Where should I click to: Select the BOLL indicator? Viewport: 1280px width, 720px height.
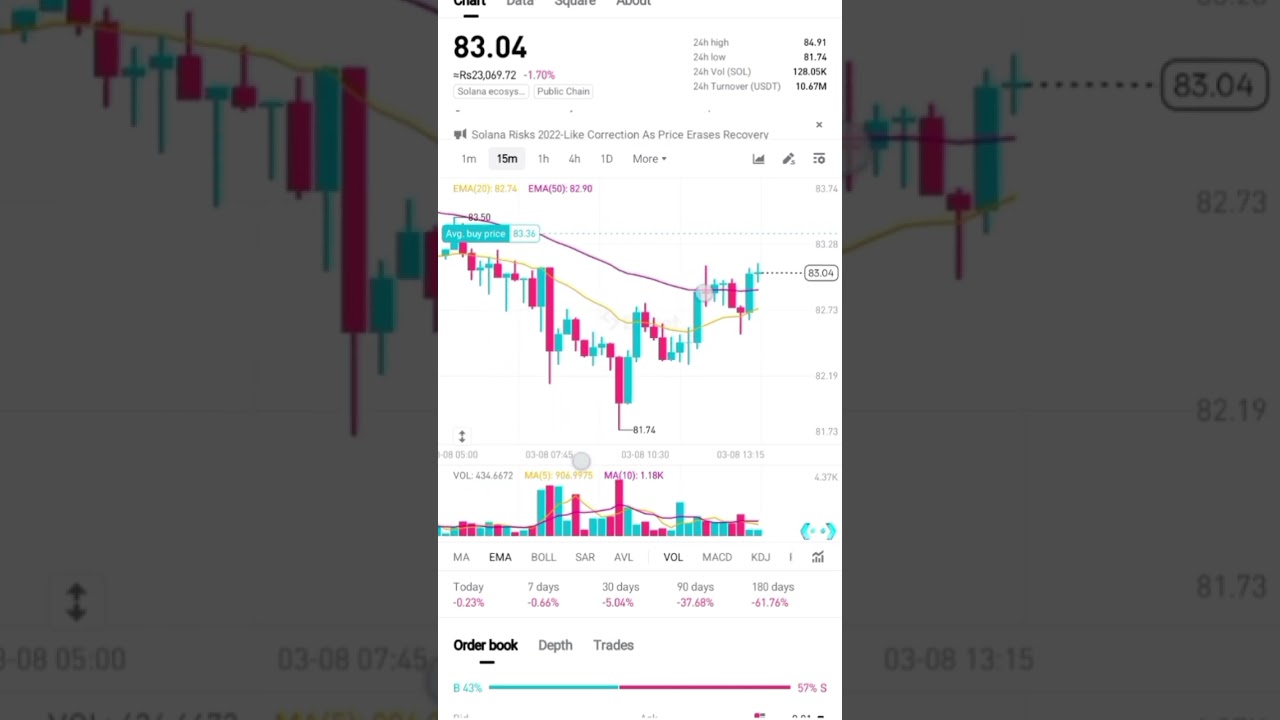click(543, 557)
